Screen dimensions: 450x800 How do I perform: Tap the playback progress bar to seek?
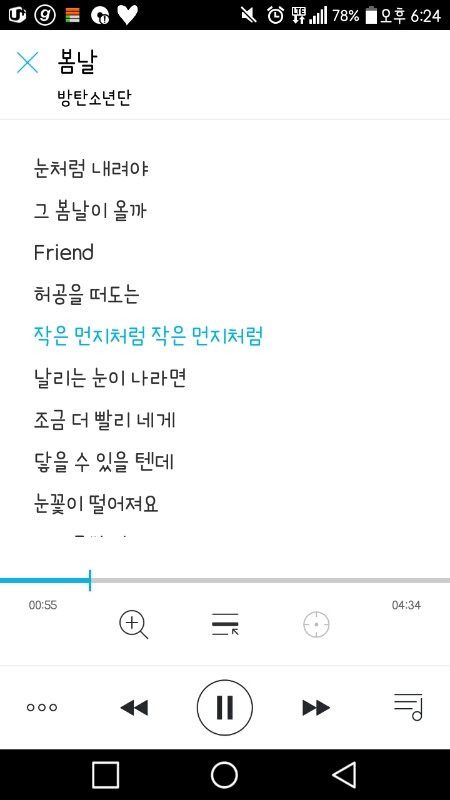point(225,581)
